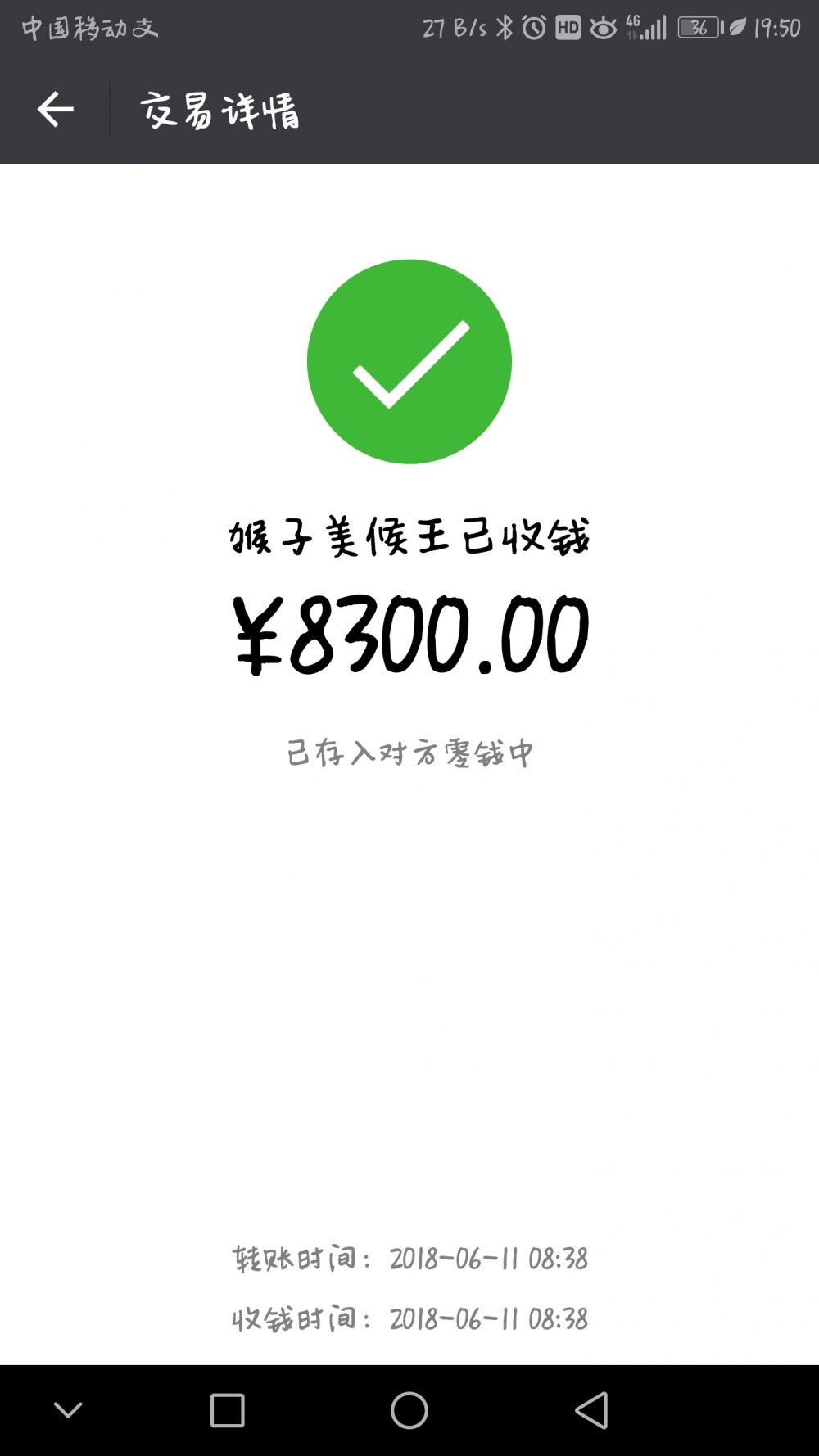Tap the clock showing 19:50
This screenshot has height=1456, width=819.
[x=776, y=26]
